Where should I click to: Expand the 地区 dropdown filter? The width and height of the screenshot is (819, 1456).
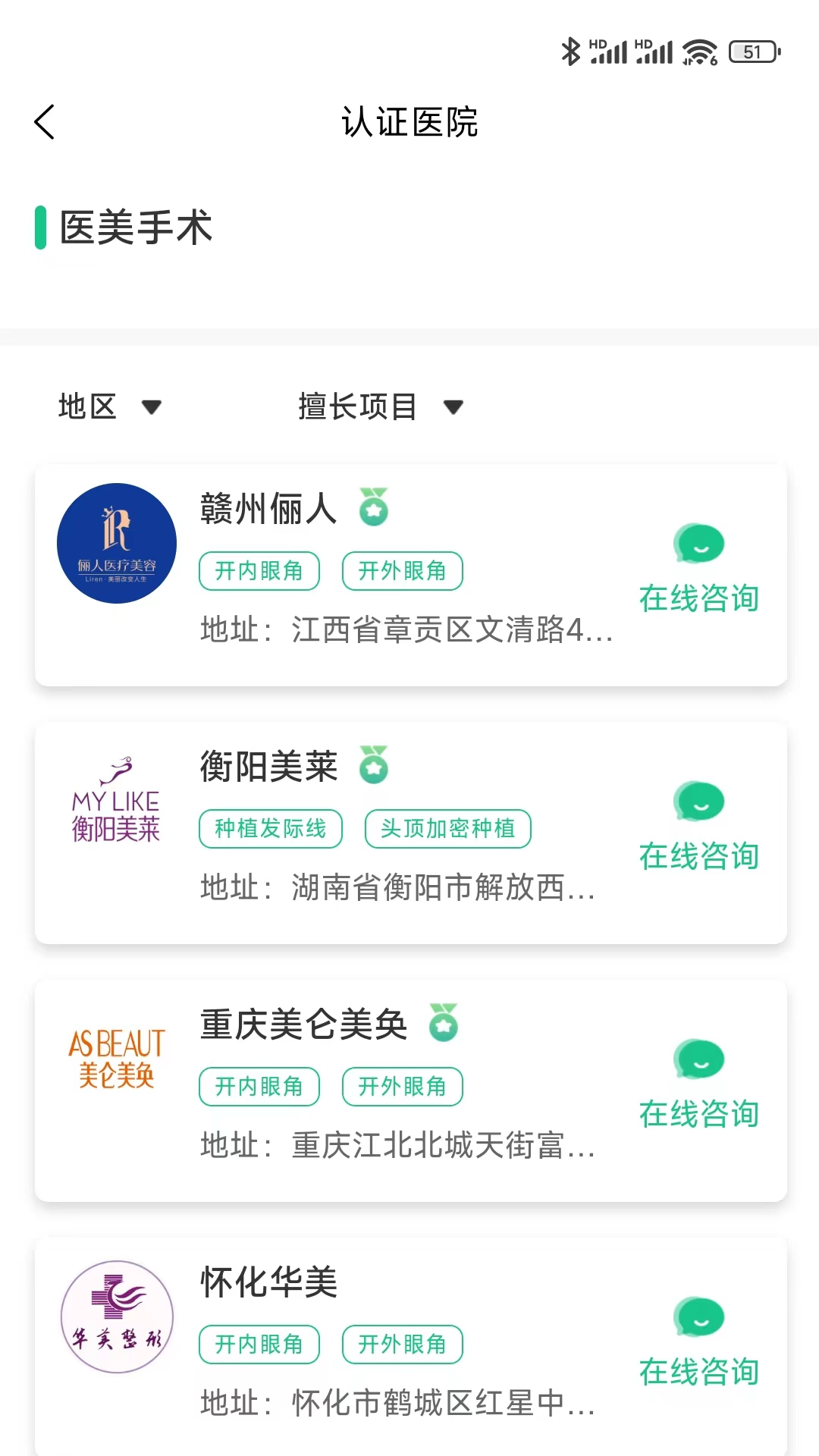pyautogui.click(x=110, y=407)
